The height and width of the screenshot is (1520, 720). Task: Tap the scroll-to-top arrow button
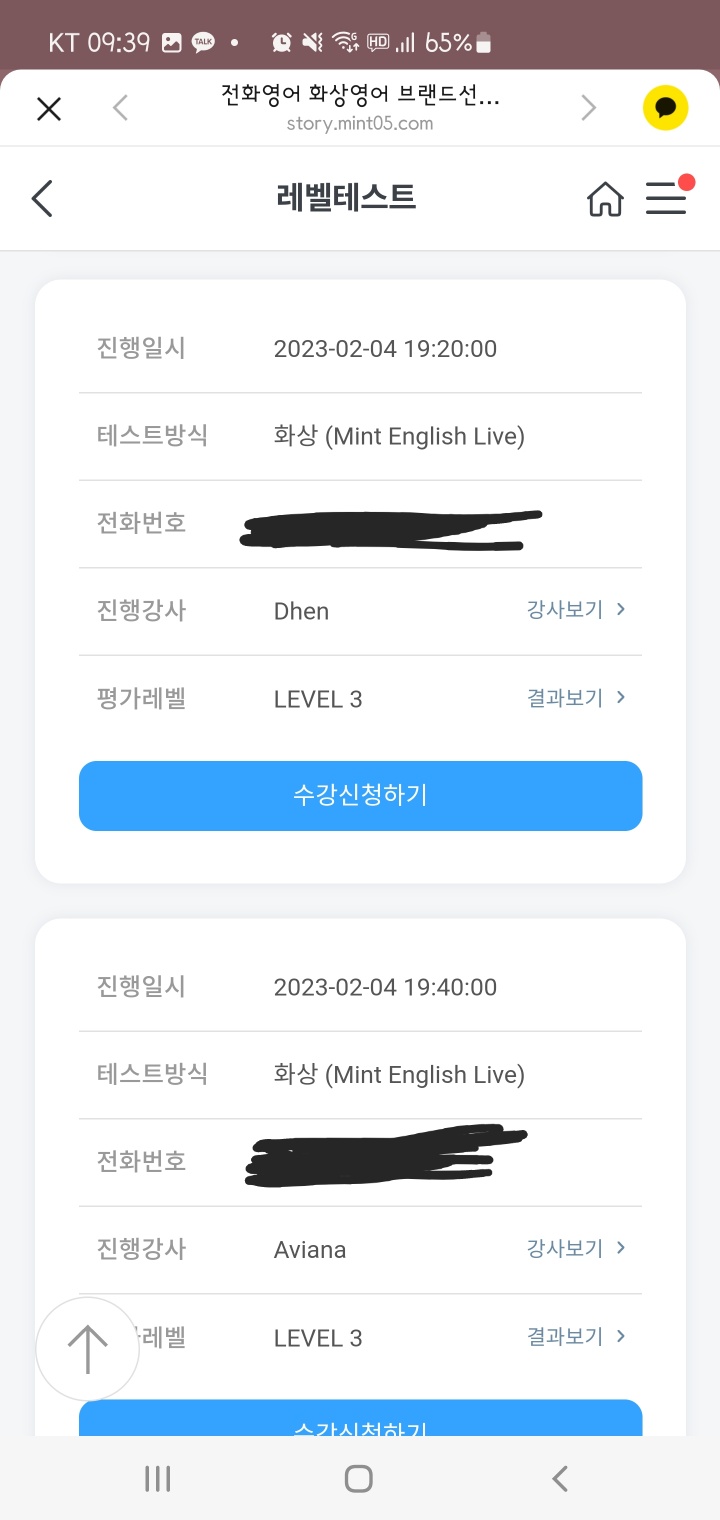pos(87,1349)
